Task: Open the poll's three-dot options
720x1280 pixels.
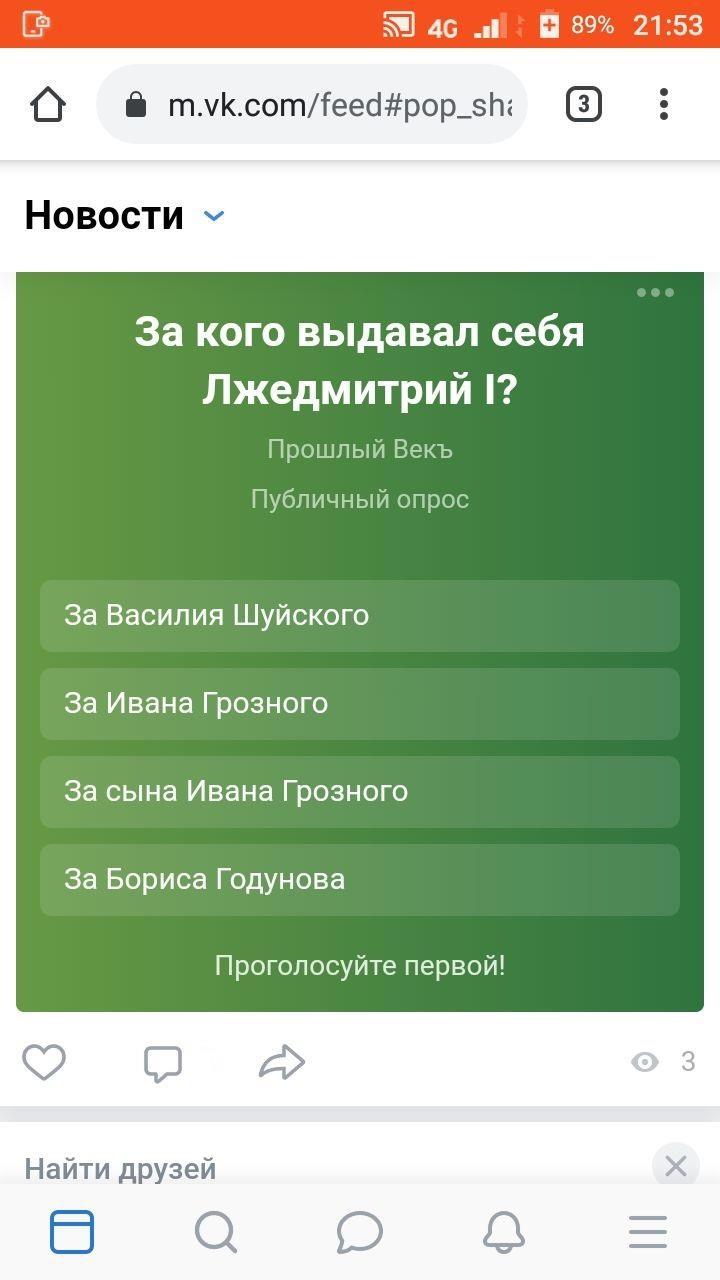Action: point(655,293)
